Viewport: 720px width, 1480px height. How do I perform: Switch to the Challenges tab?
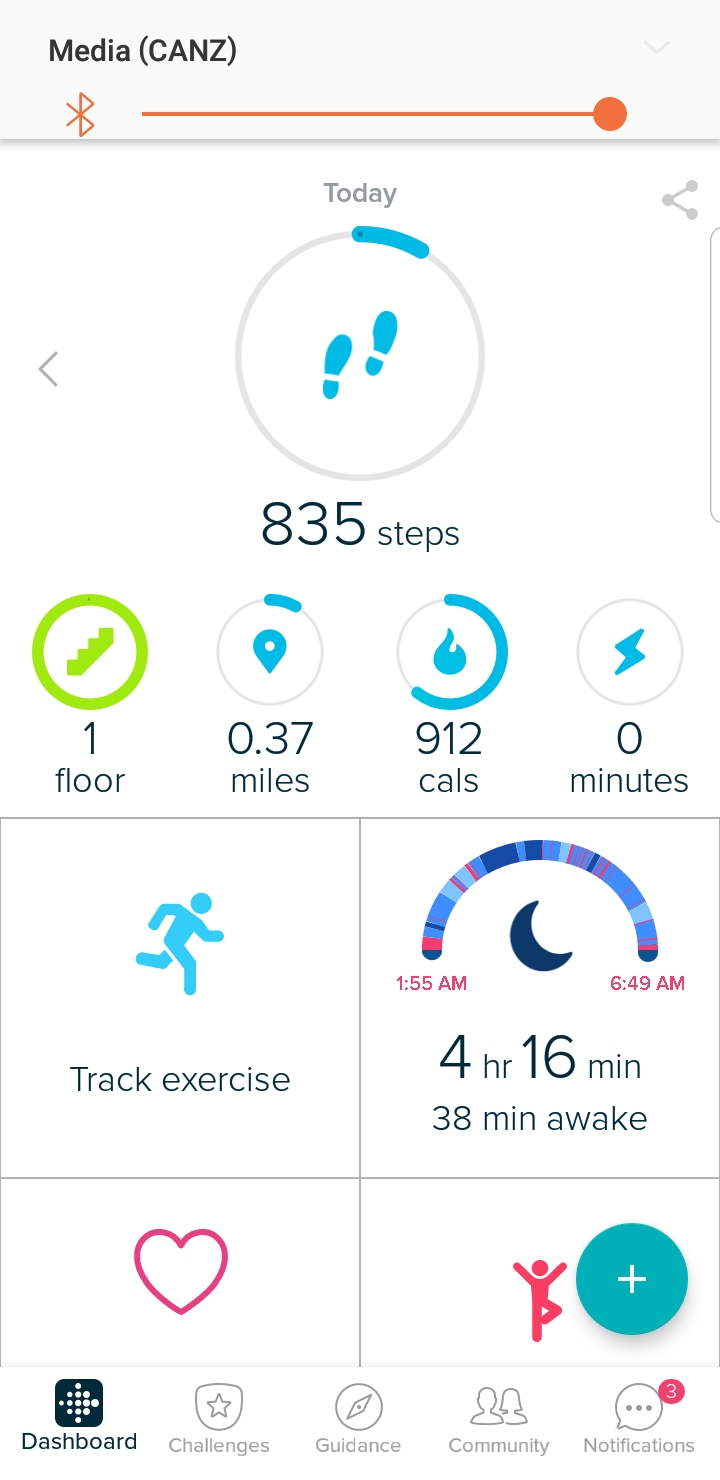pyautogui.click(x=219, y=1419)
